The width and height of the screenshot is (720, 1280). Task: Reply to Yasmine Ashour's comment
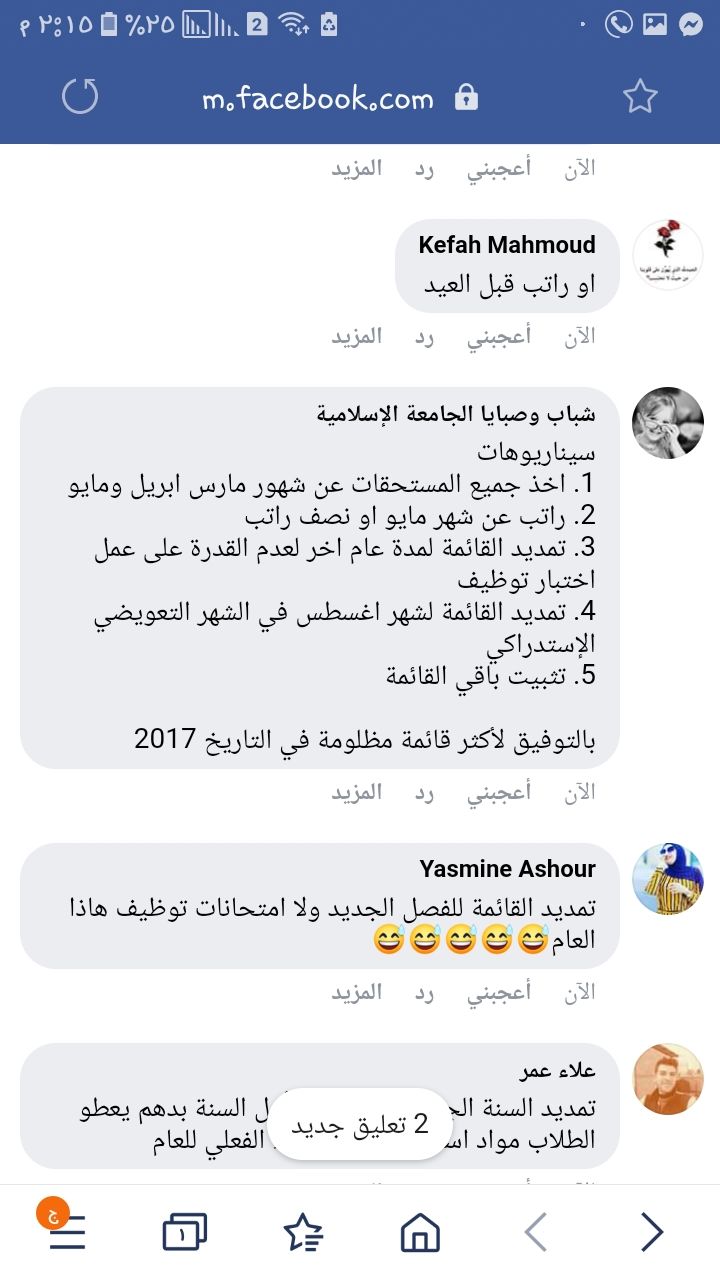[425, 993]
